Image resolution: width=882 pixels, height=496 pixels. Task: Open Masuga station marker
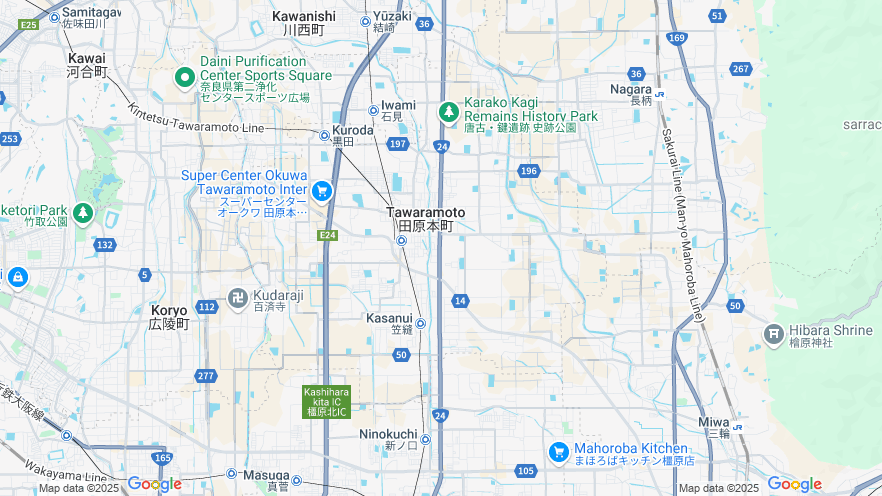(x=296, y=480)
